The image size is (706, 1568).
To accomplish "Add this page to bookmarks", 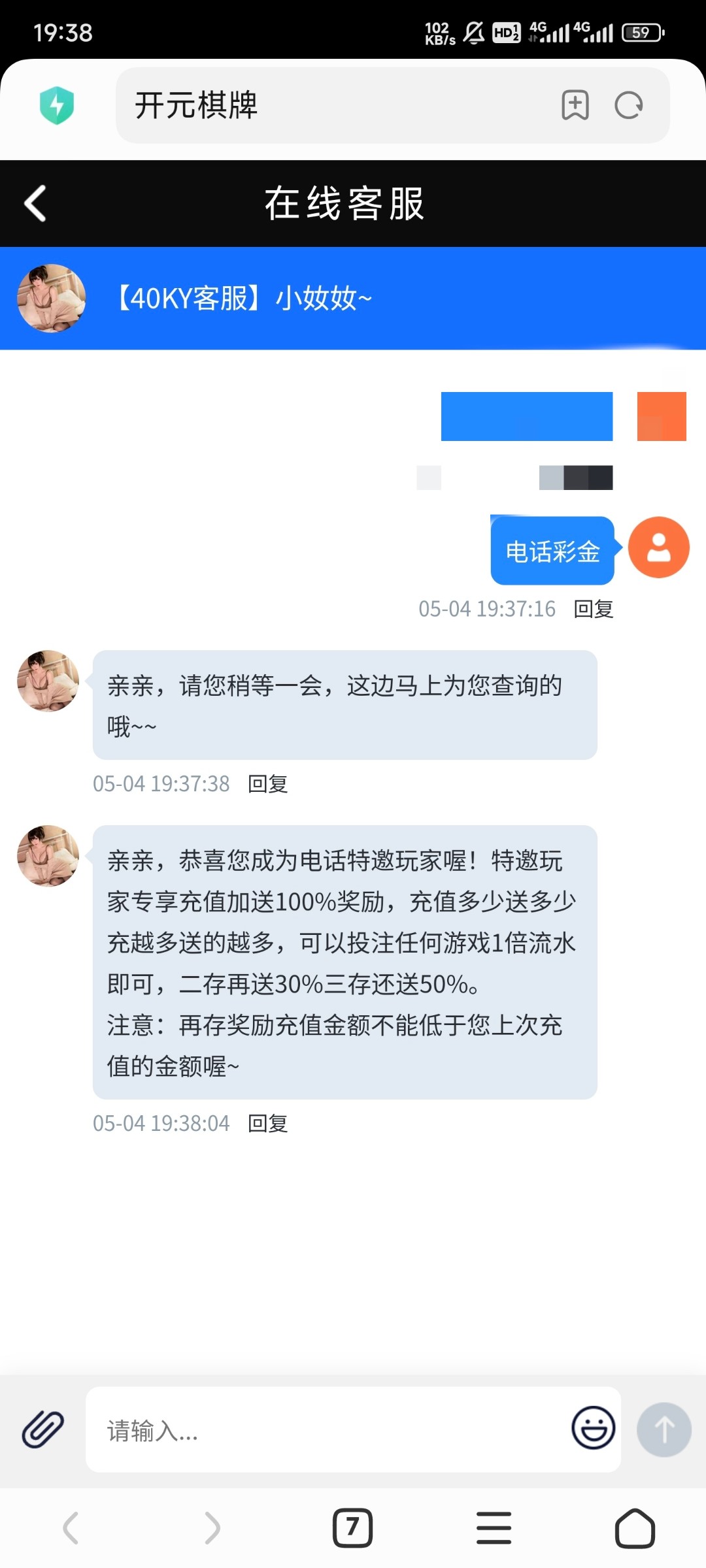I will pyautogui.click(x=575, y=106).
